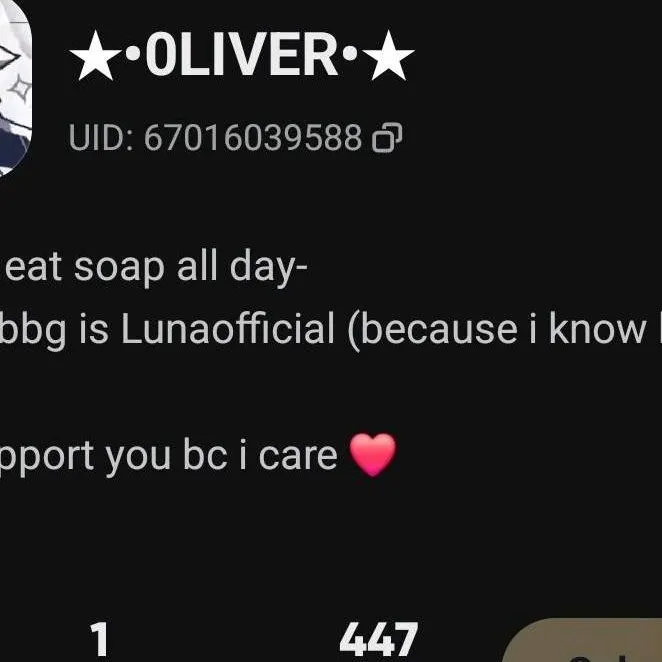Tap the beige button at the bottom right
Viewport: 662px width, 662px height.
coord(590,645)
